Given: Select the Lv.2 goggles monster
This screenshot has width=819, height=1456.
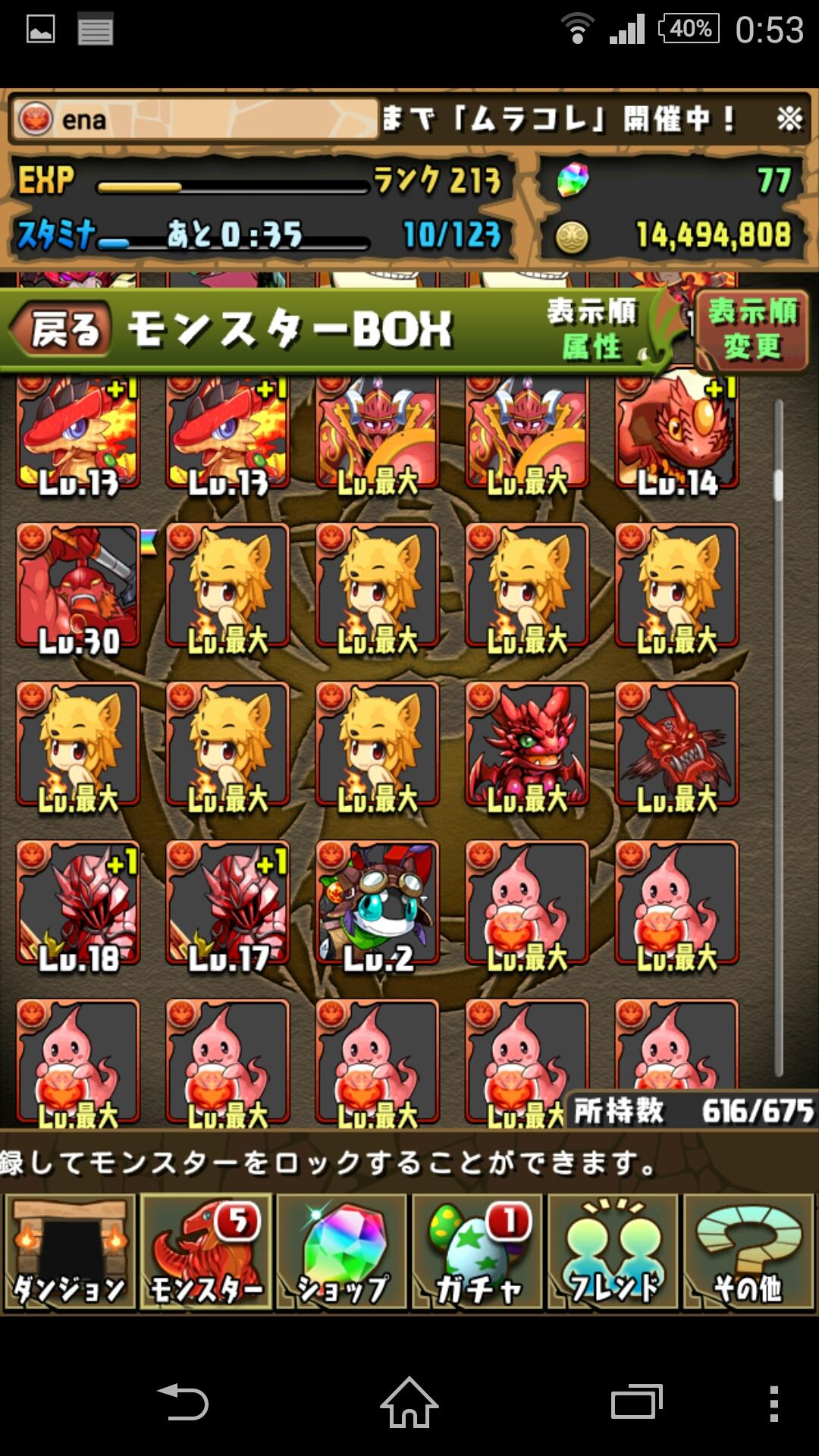Looking at the screenshot, I should (x=377, y=903).
